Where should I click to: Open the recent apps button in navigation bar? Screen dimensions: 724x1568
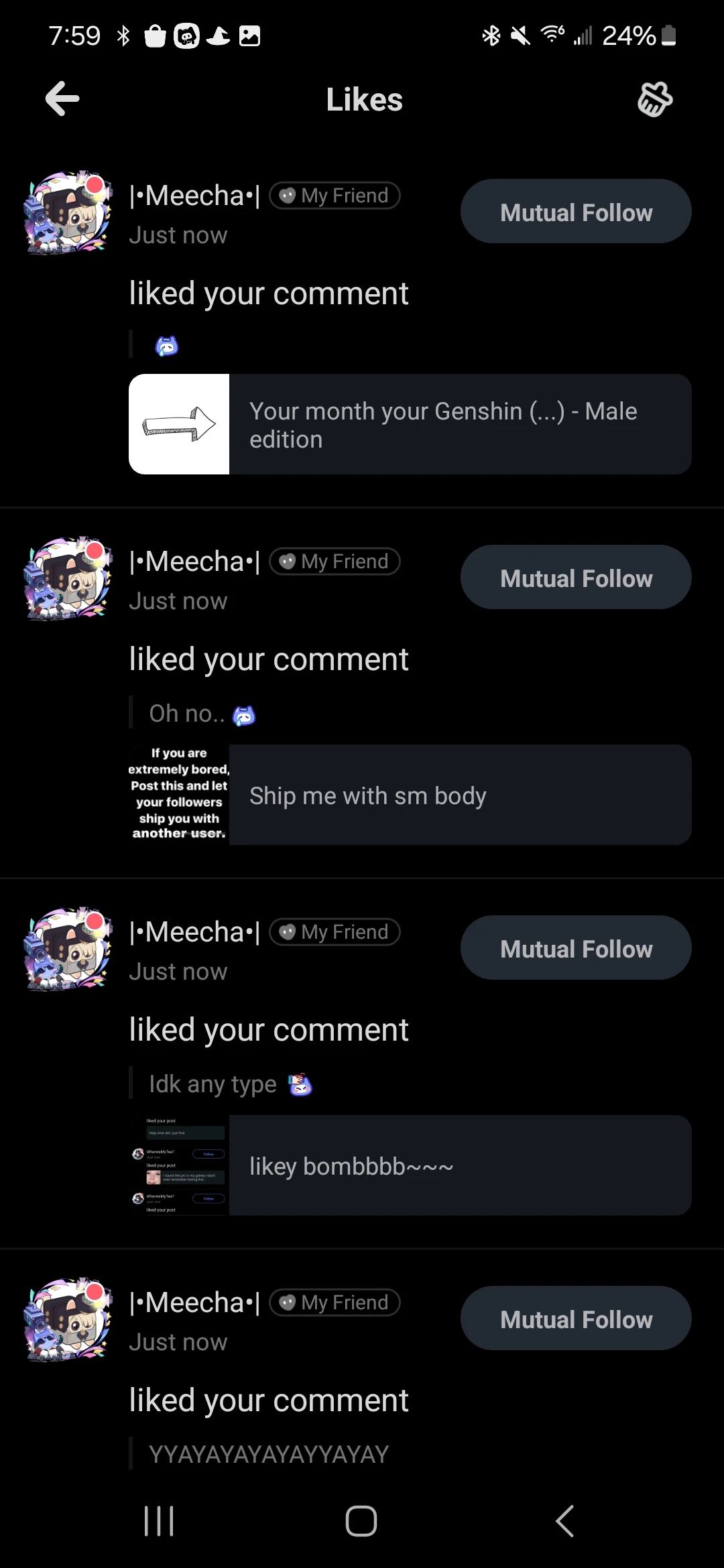(x=158, y=1520)
